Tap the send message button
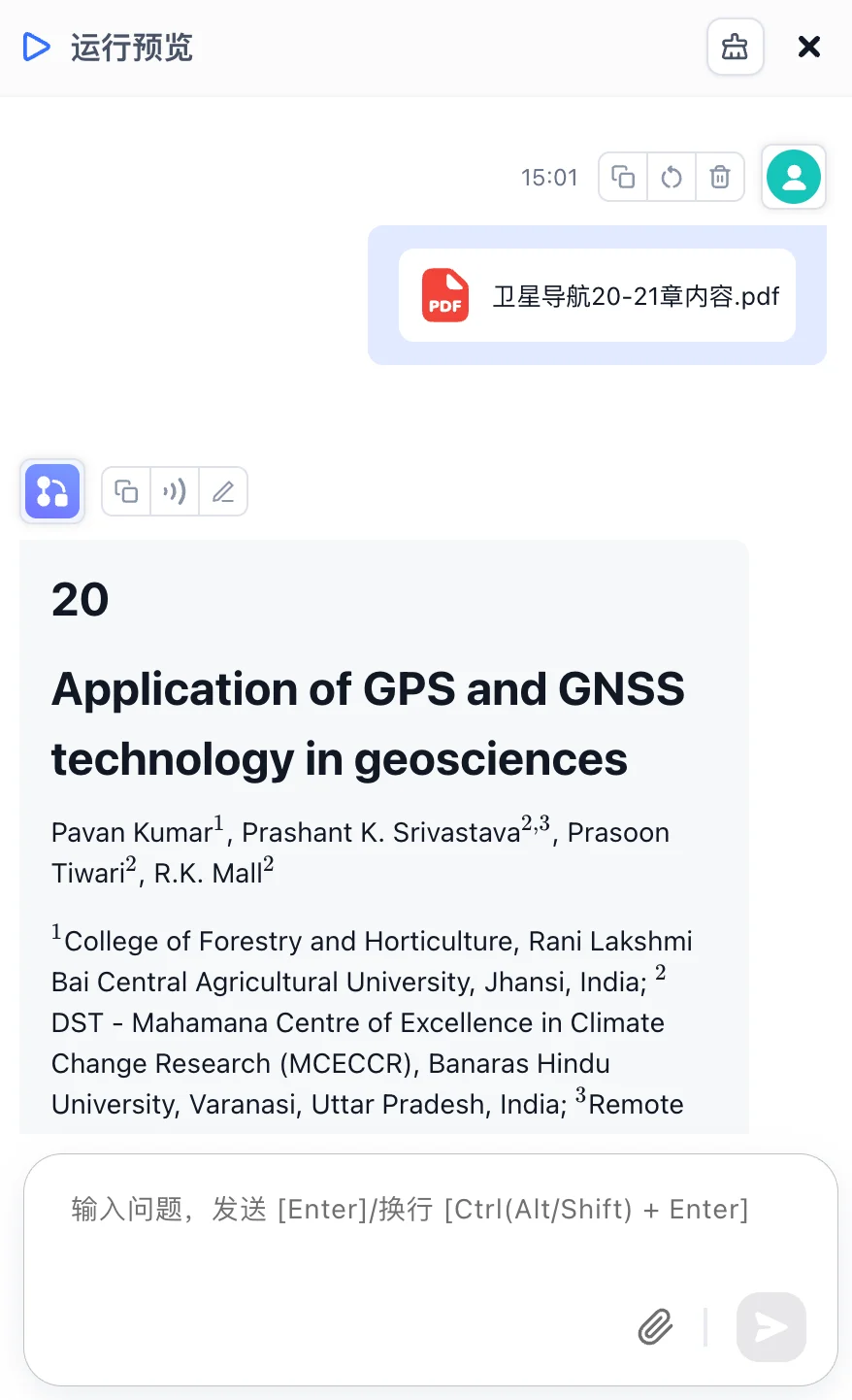Screen dimensions: 852x1400 coord(771,1326)
